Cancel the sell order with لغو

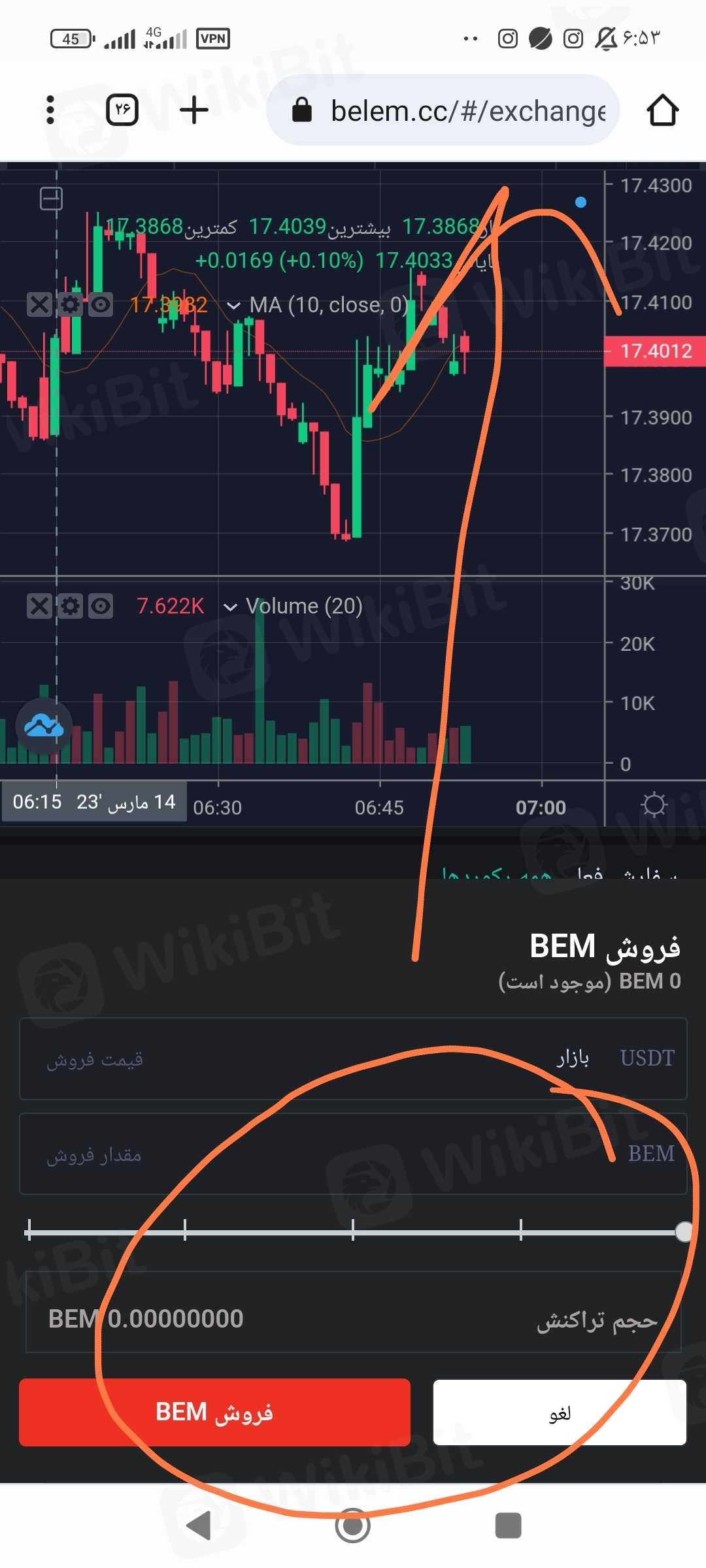pyautogui.click(x=560, y=1413)
